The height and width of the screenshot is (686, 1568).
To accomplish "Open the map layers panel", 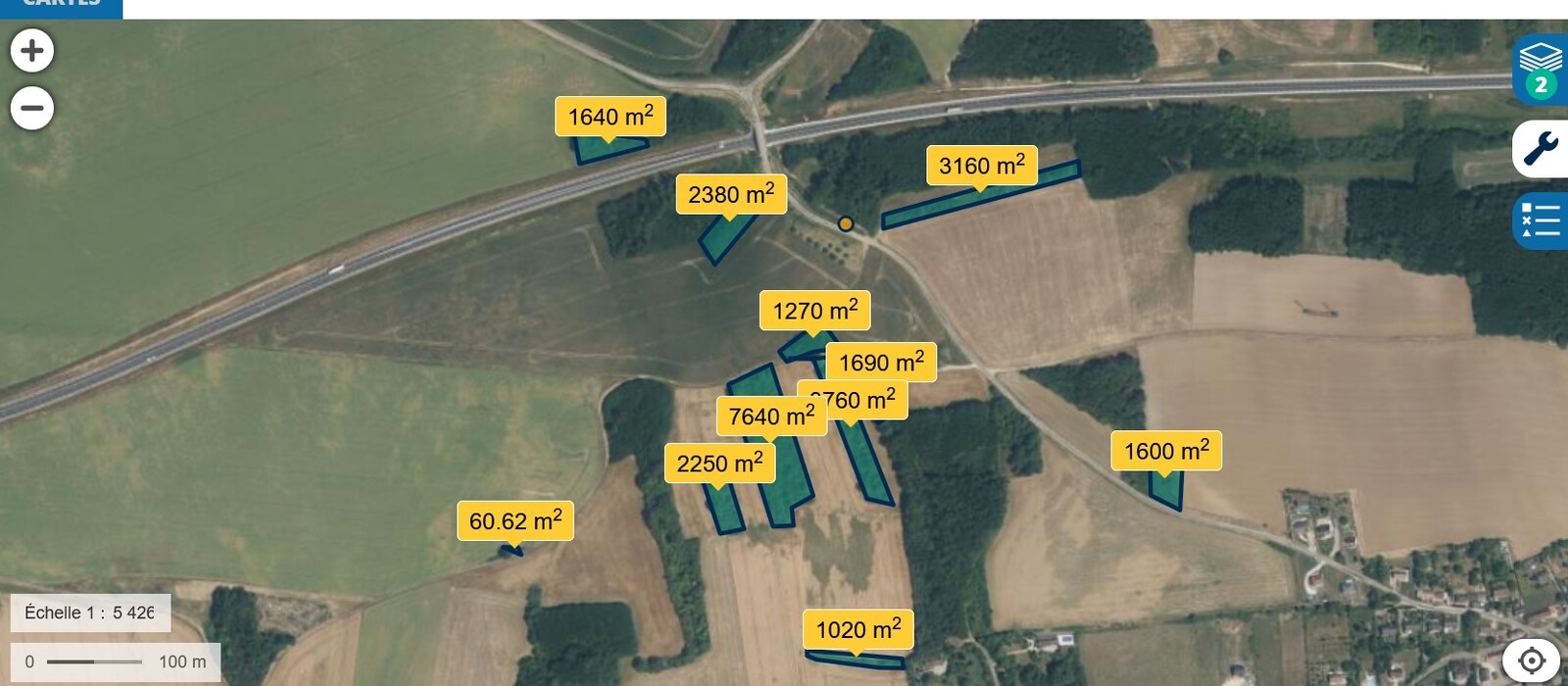I will pos(1541,69).
